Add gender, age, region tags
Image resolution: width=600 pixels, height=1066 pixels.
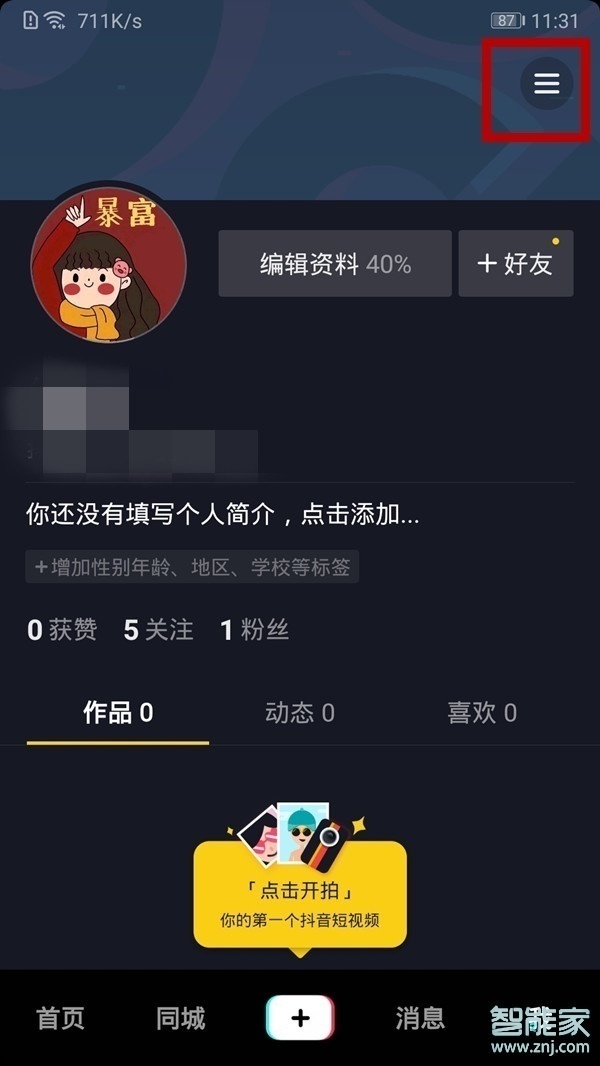(x=192, y=567)
